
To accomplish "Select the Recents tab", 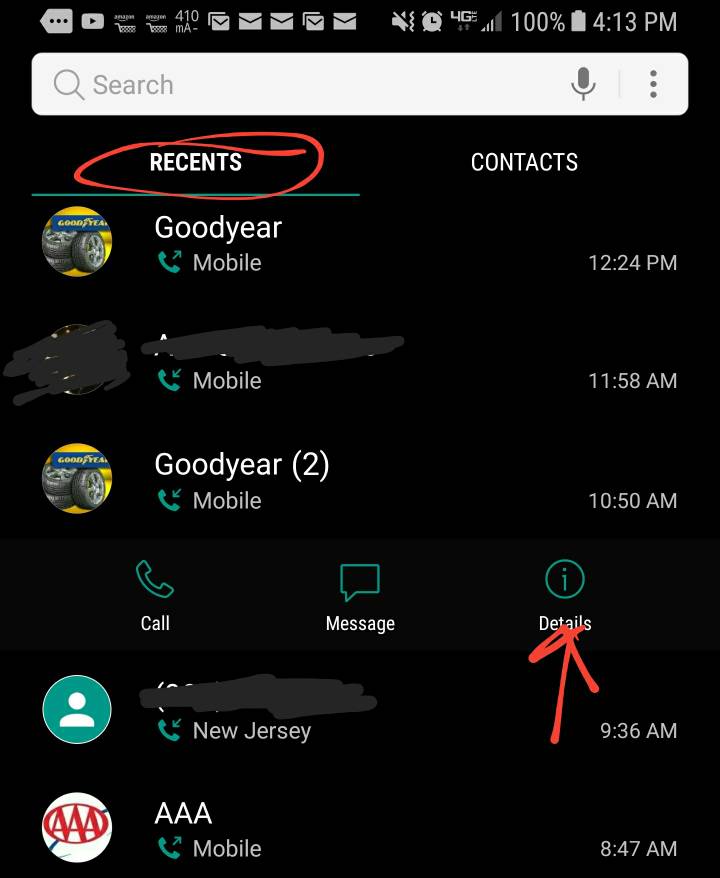I will point(196,162).
